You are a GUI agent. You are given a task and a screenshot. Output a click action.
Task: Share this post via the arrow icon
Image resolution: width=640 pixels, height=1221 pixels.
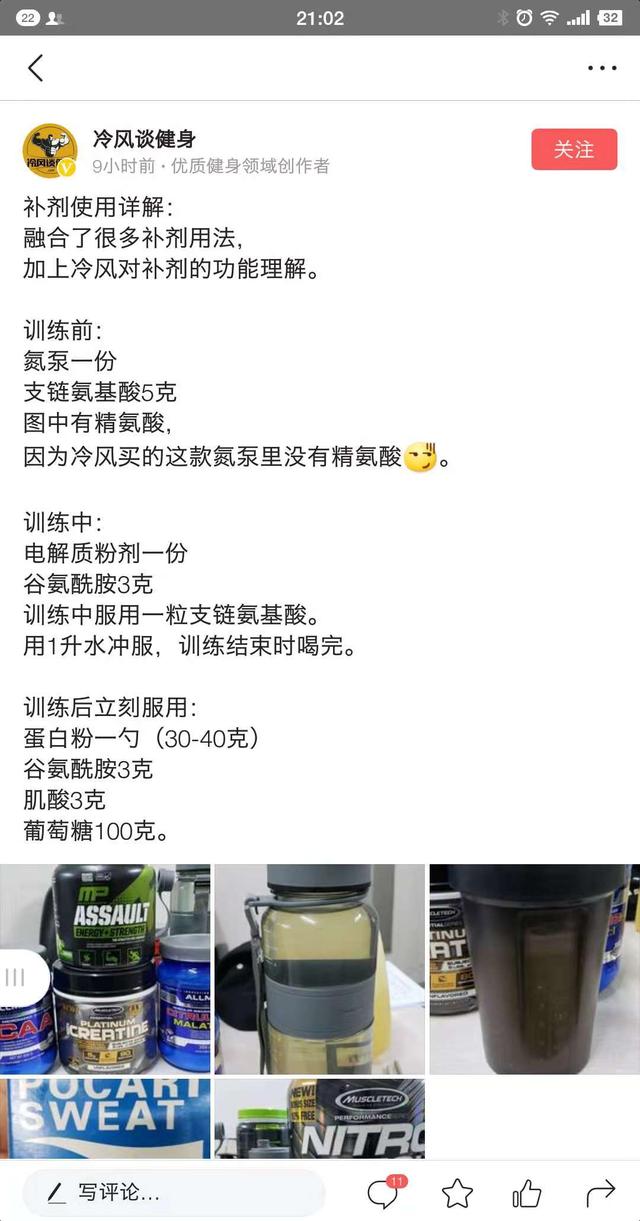click(x=600, y=1192)
